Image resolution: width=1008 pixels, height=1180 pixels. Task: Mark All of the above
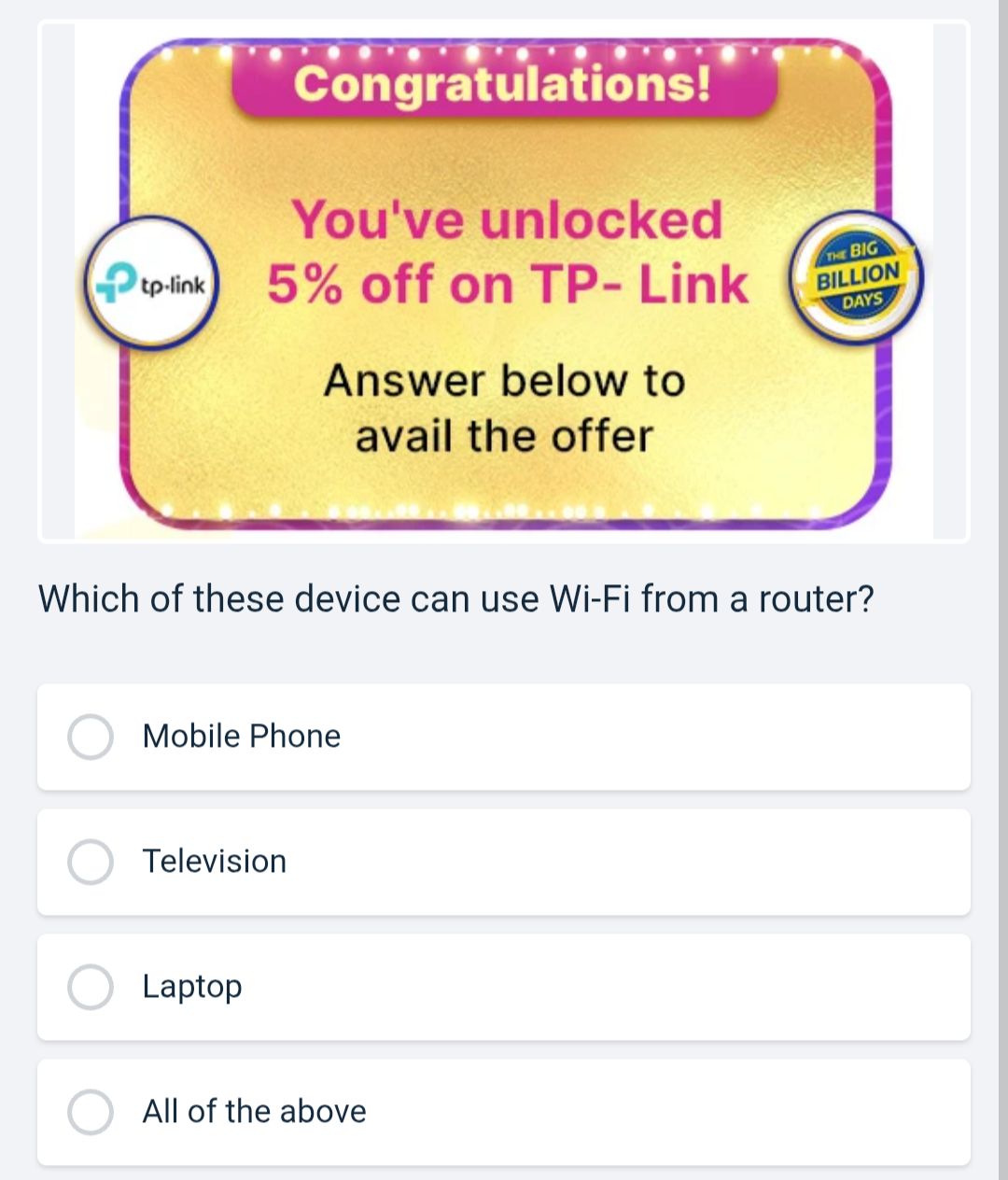pyautogui.click(x=91, y=1112)
